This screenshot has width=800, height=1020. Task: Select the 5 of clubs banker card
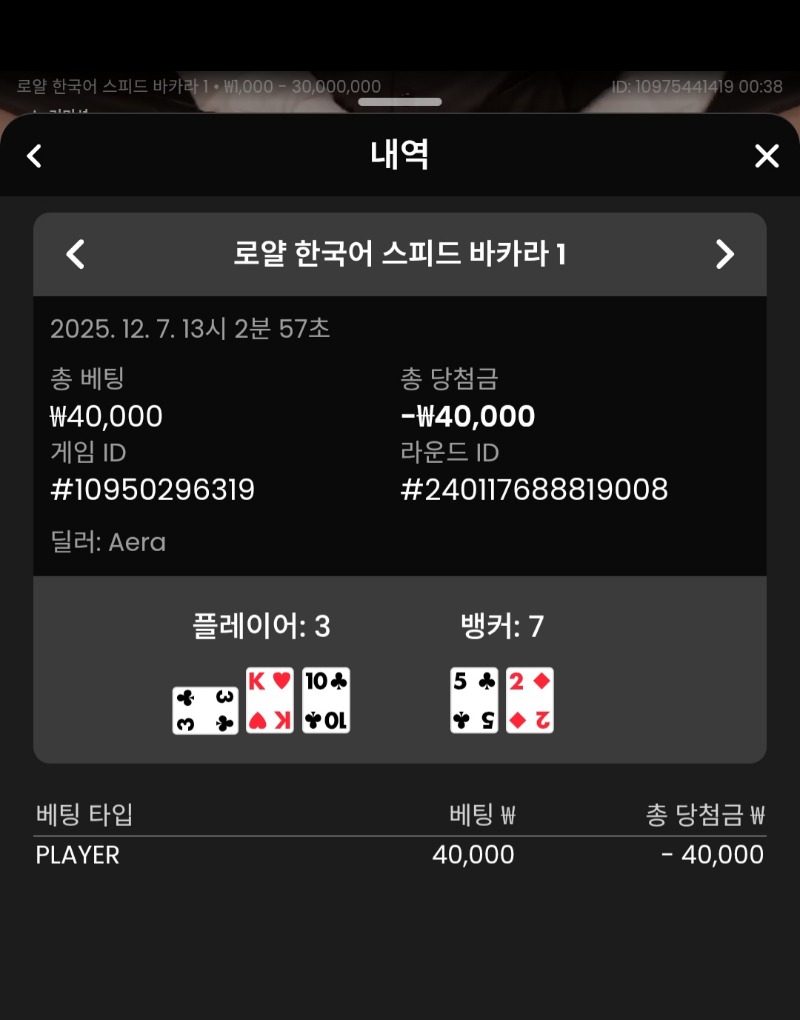tap(473, 699)
